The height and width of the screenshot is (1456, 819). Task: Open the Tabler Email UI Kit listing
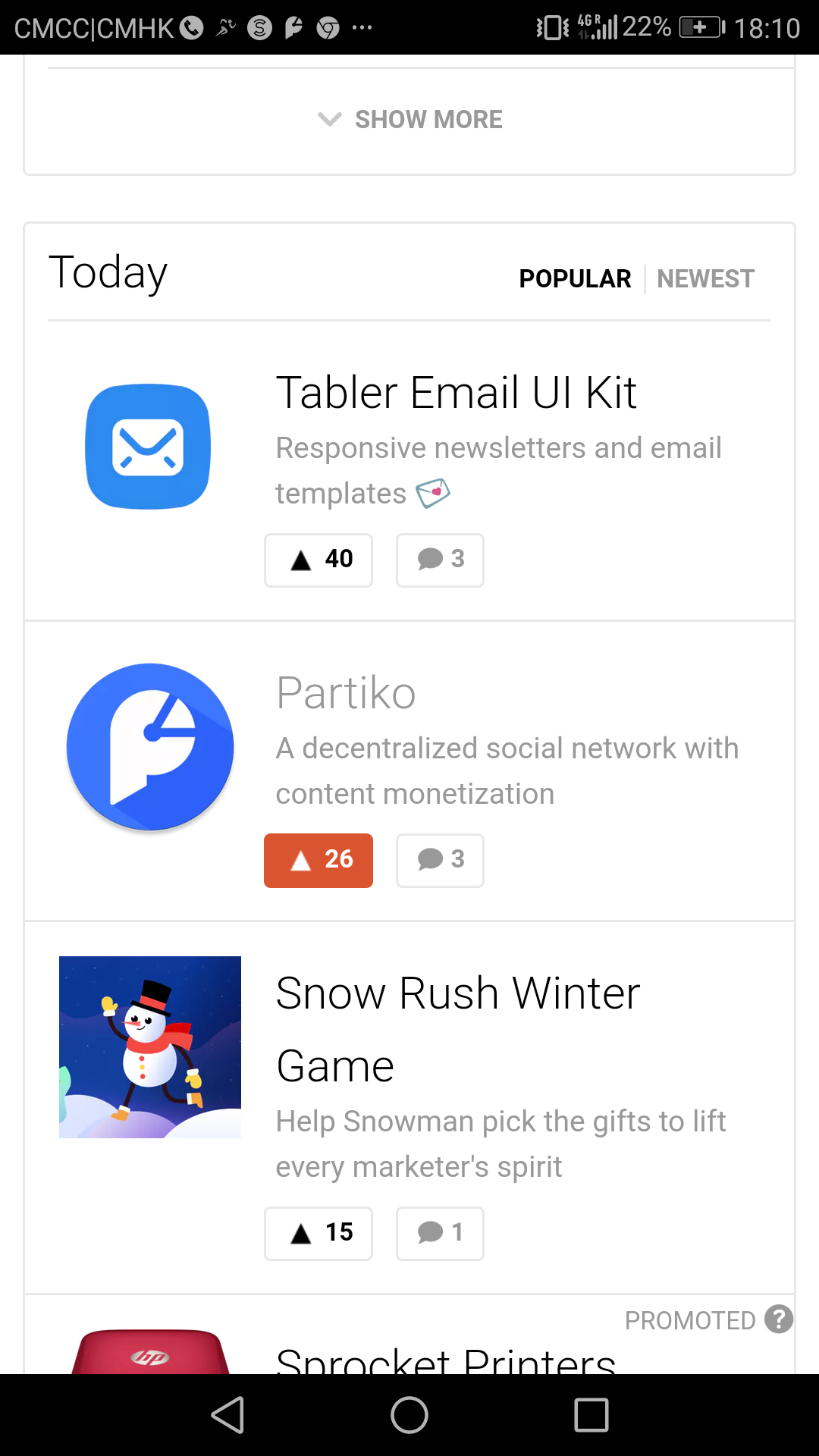[456, 393]
